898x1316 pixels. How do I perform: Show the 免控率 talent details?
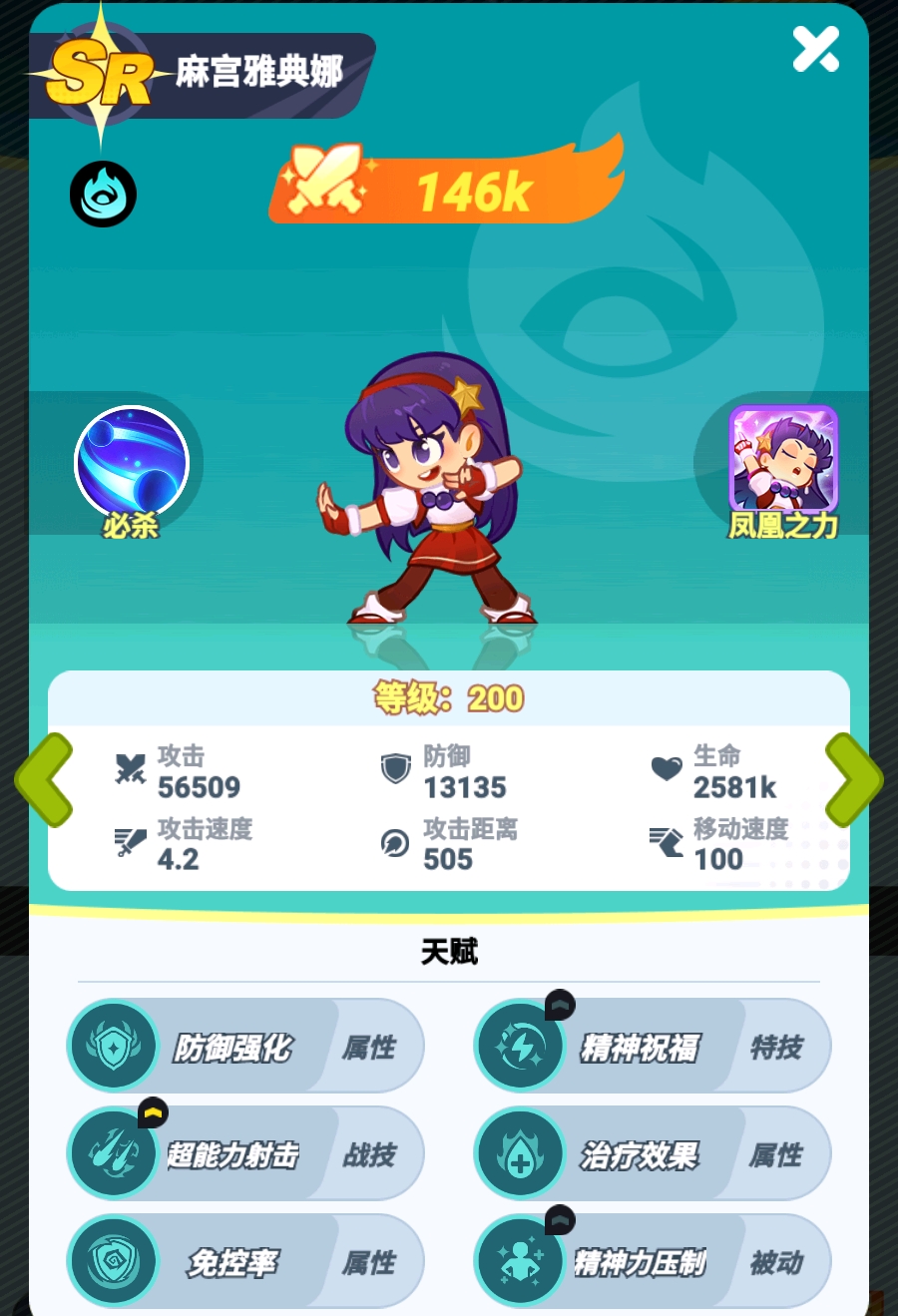(245, 1261)
